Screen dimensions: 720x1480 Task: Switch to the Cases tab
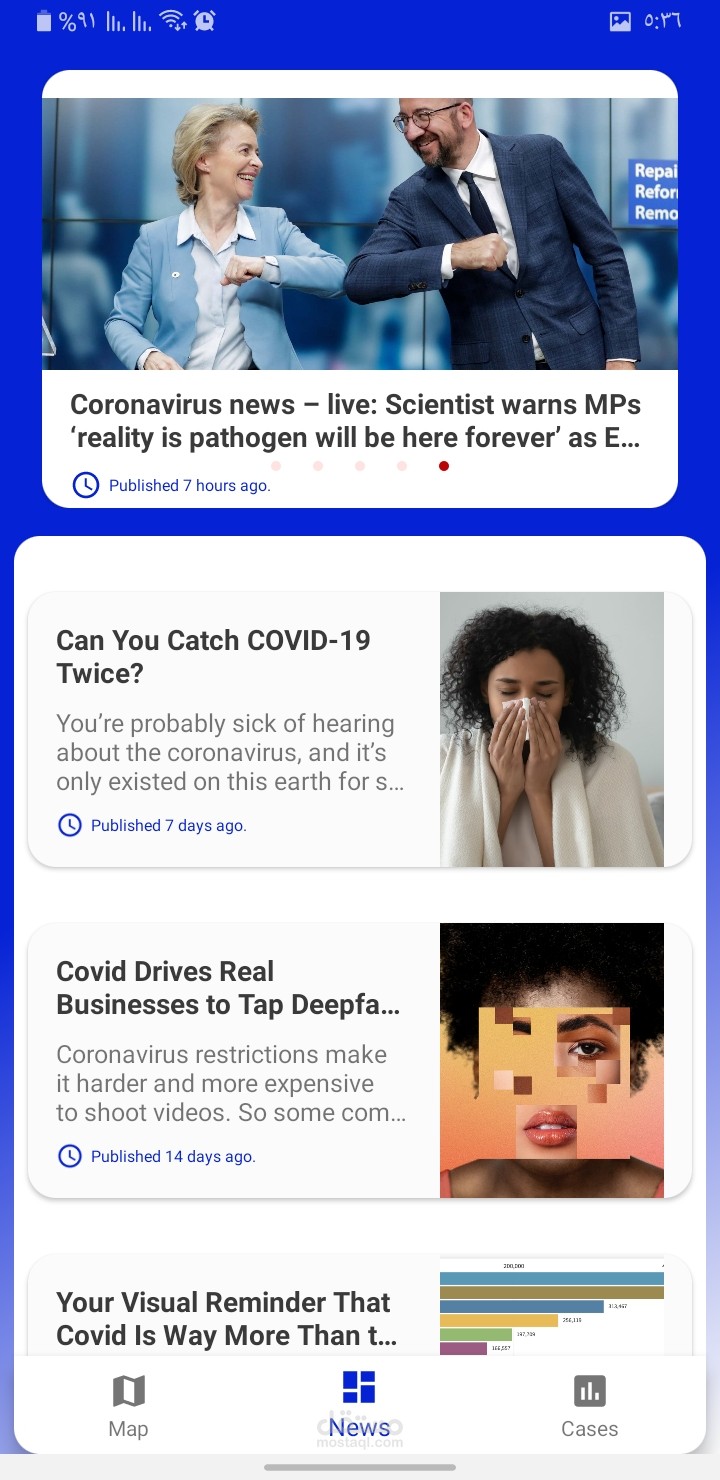click(589, 1405)
